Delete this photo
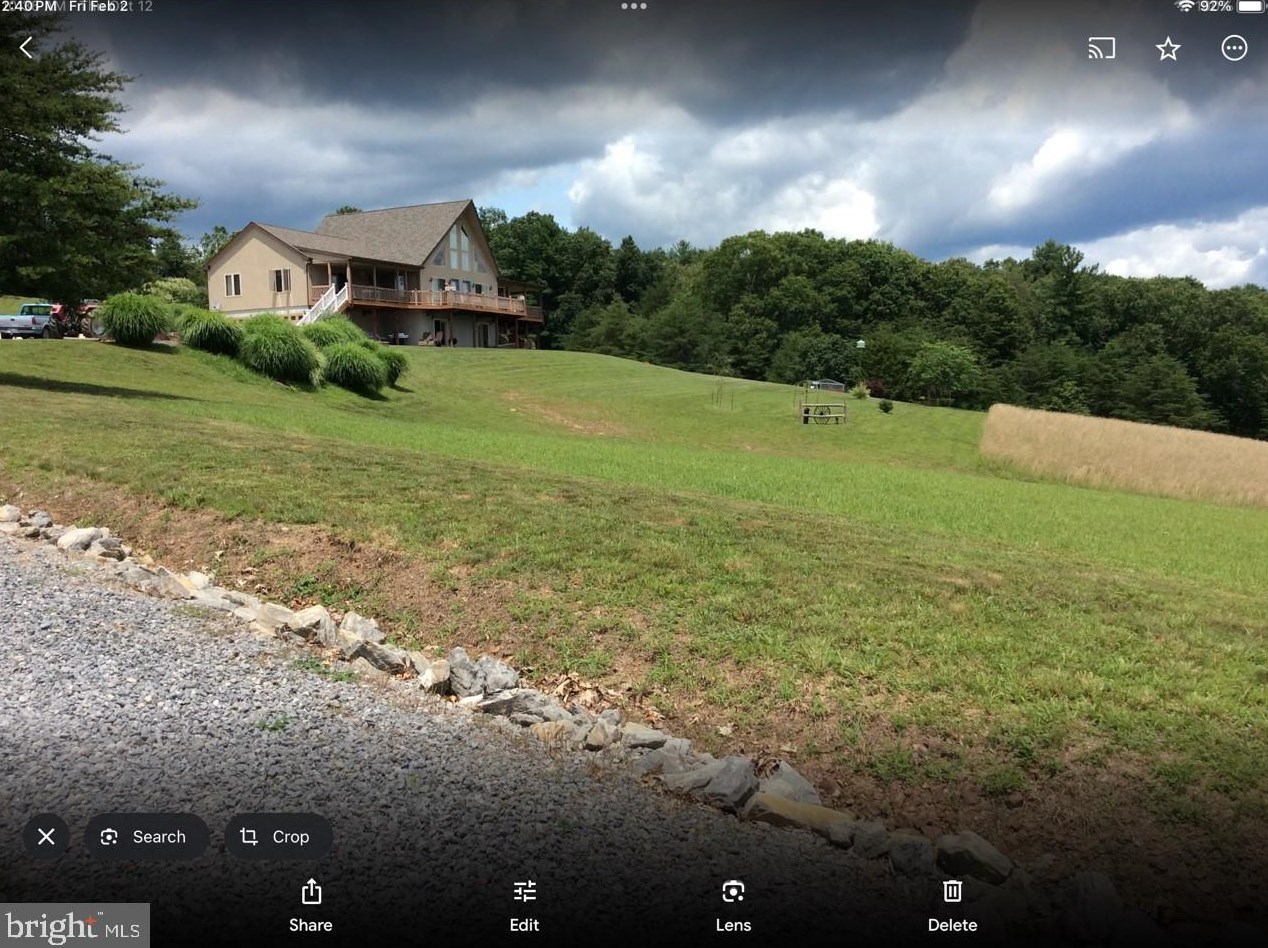Screen dimensions: 1268x948 [x=952, y=905]
